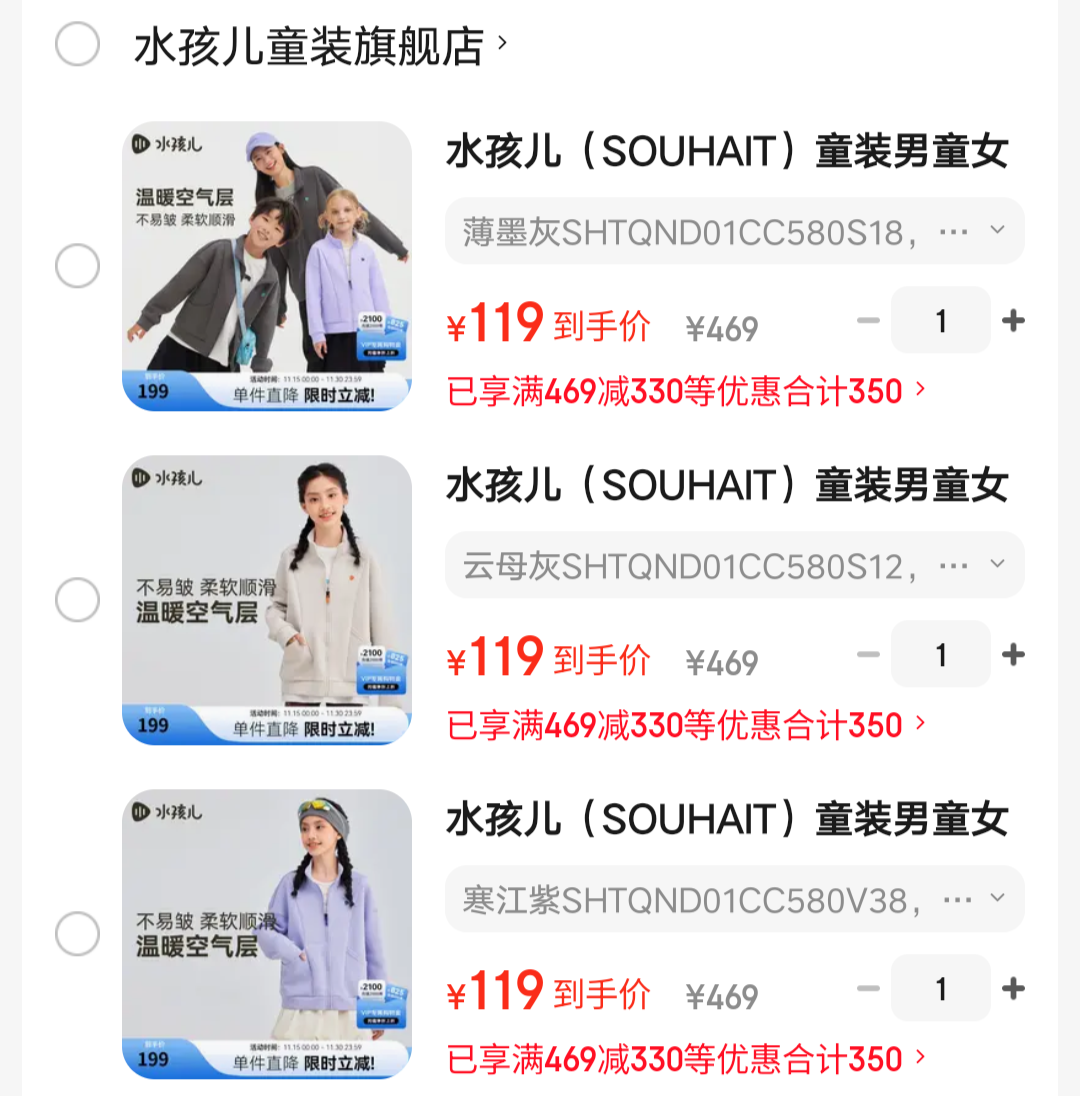Viewport: 1080px width, 1096px height.
Task: Select all items from 水孩儿童装旗舰店
Action: pos(77,44)
